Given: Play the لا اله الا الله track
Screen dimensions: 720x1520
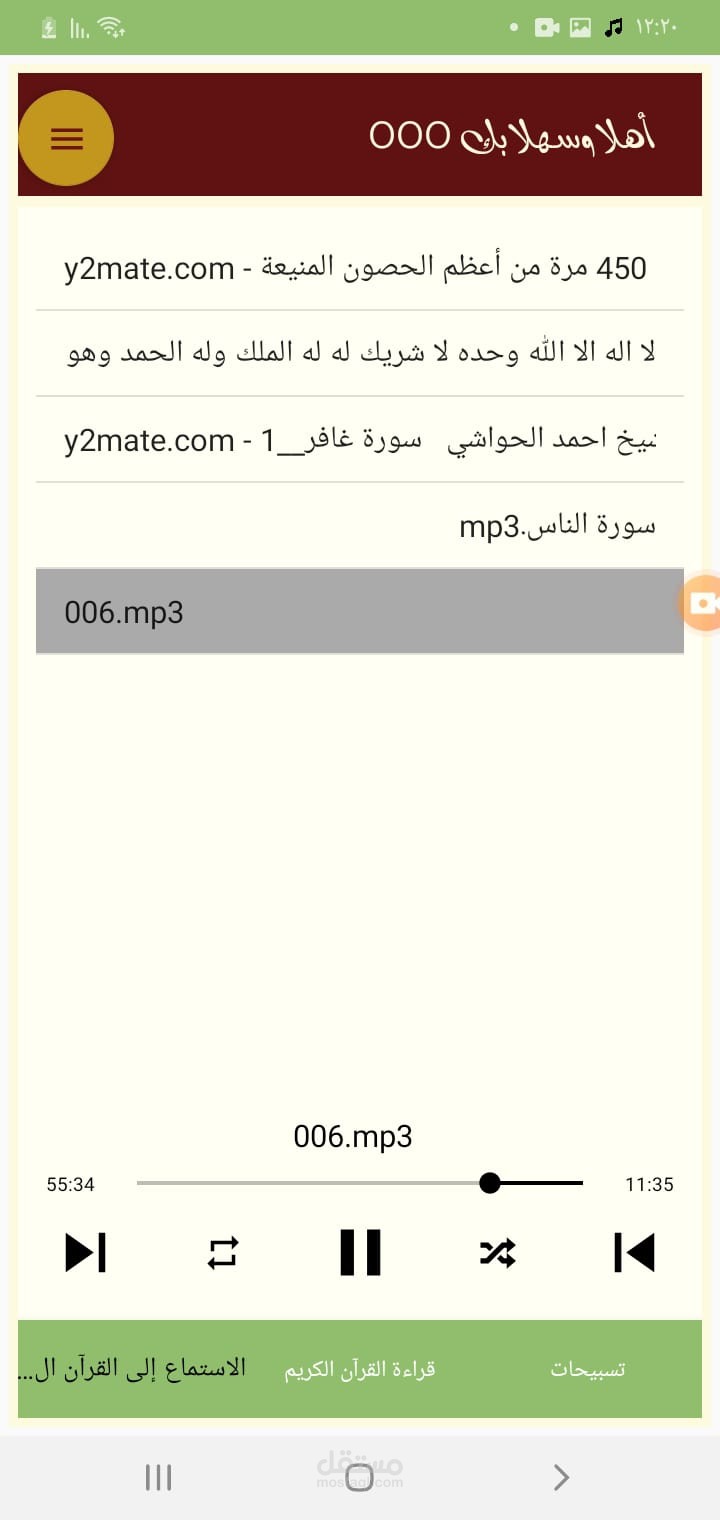Looking at the screenshot, I should [360, 353].
